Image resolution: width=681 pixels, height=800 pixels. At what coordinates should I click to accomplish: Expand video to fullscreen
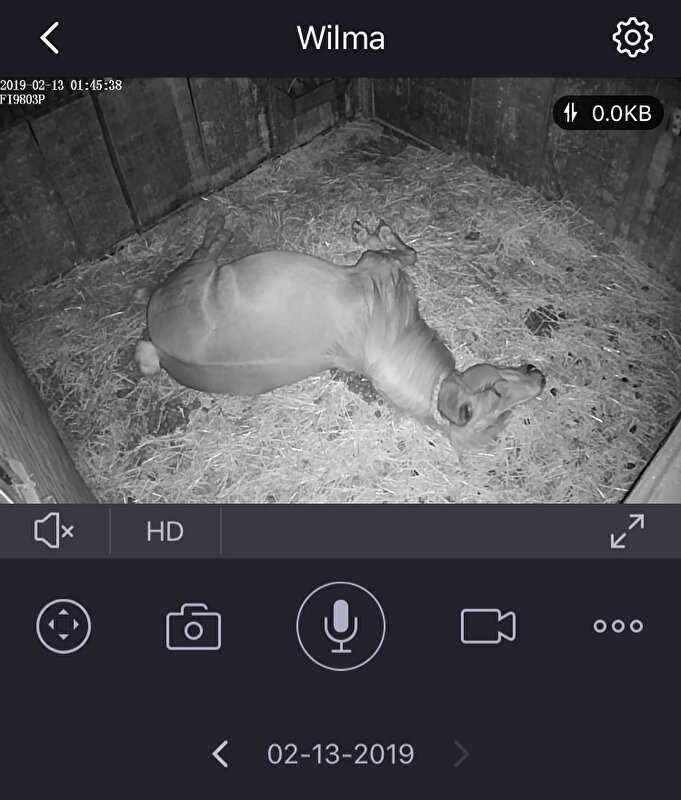(x=628, y=531)
